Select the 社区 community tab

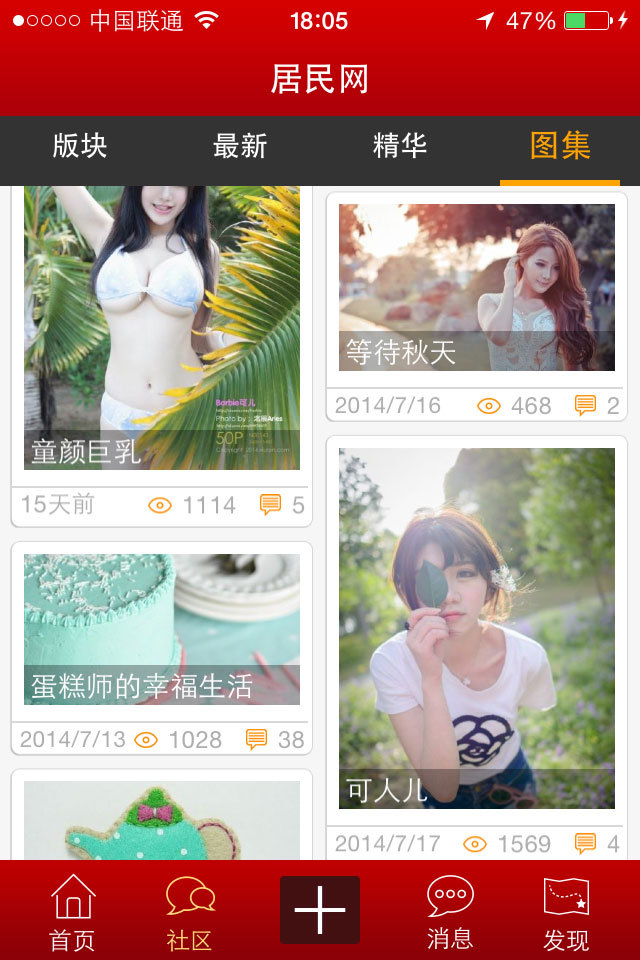(x=190, y=912)
